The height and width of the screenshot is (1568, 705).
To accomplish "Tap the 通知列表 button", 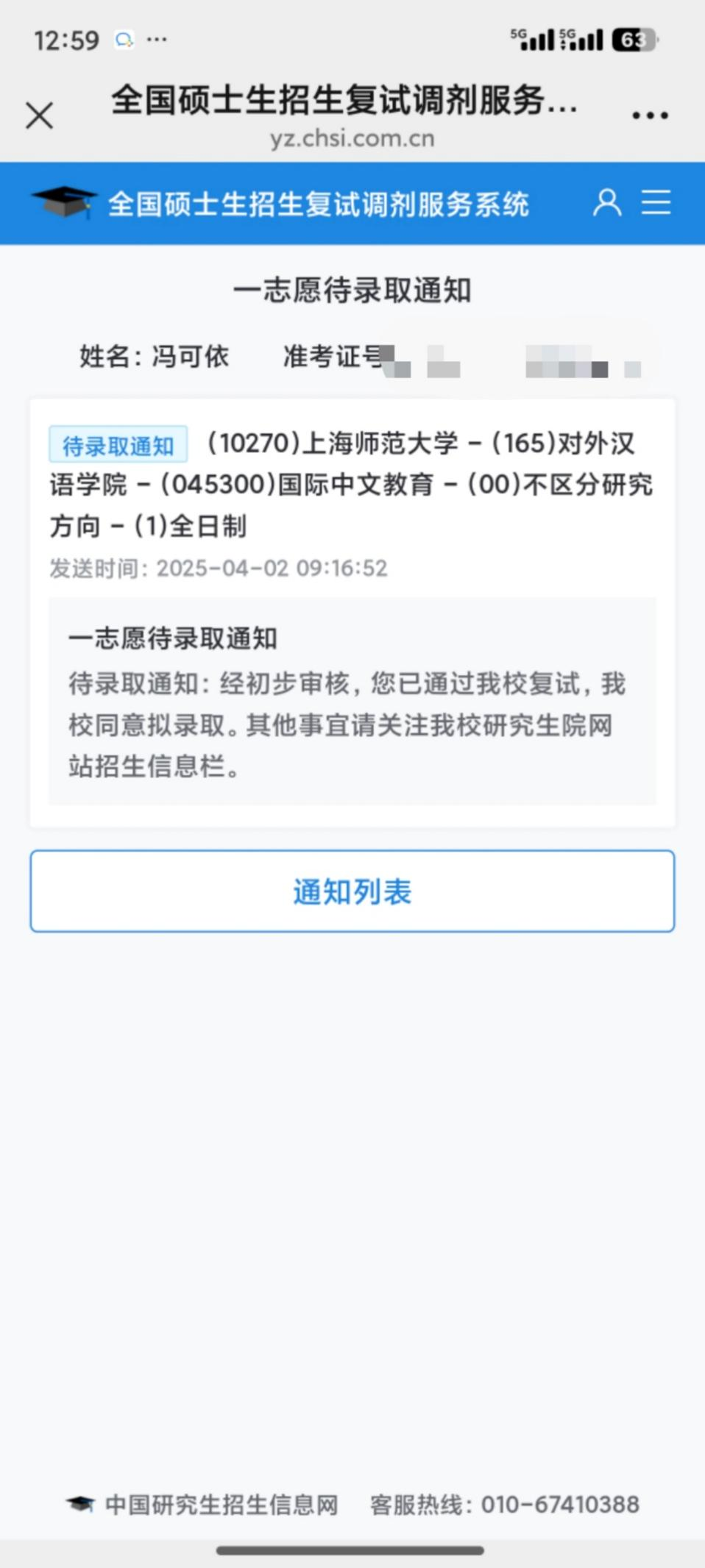I will click(352, 891).
